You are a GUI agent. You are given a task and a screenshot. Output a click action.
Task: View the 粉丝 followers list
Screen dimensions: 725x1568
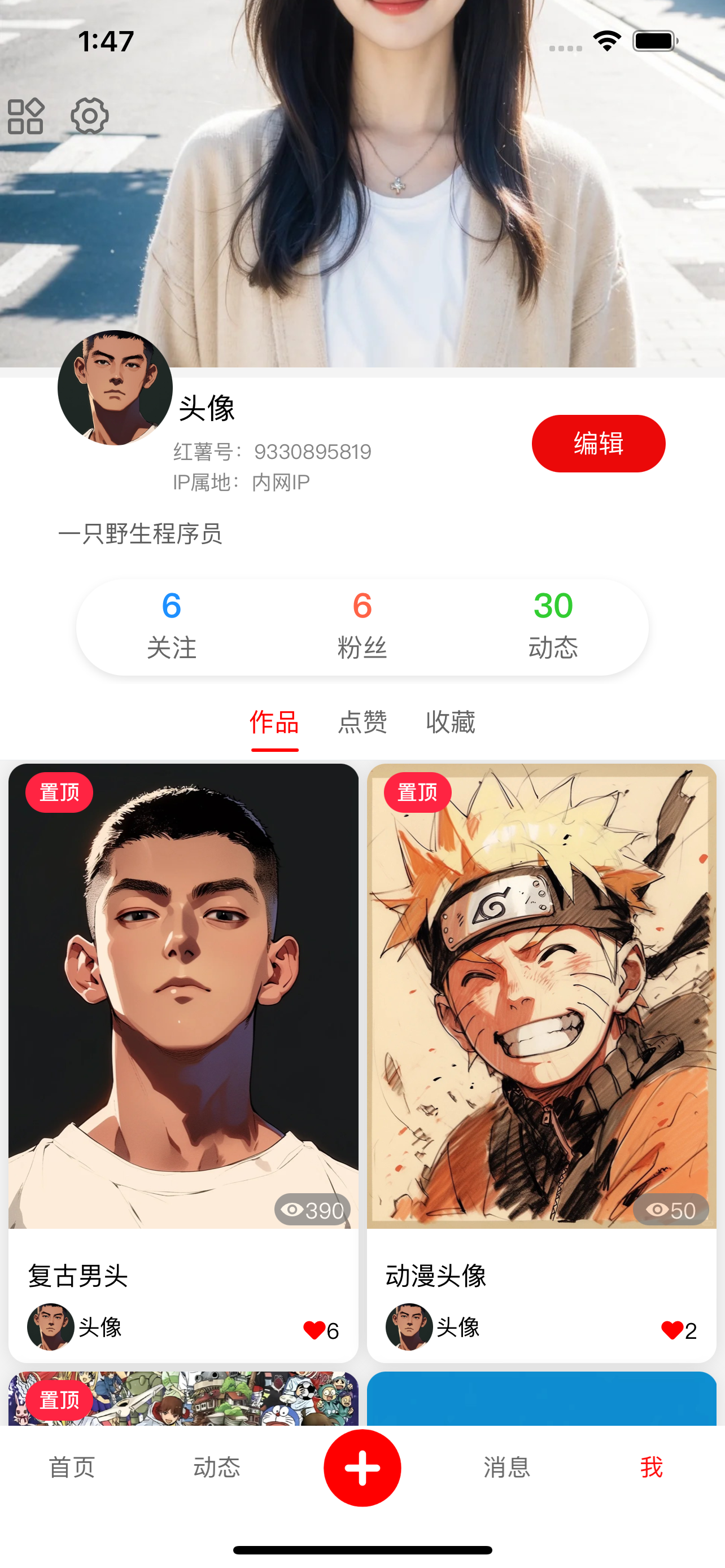coord(362,625)
